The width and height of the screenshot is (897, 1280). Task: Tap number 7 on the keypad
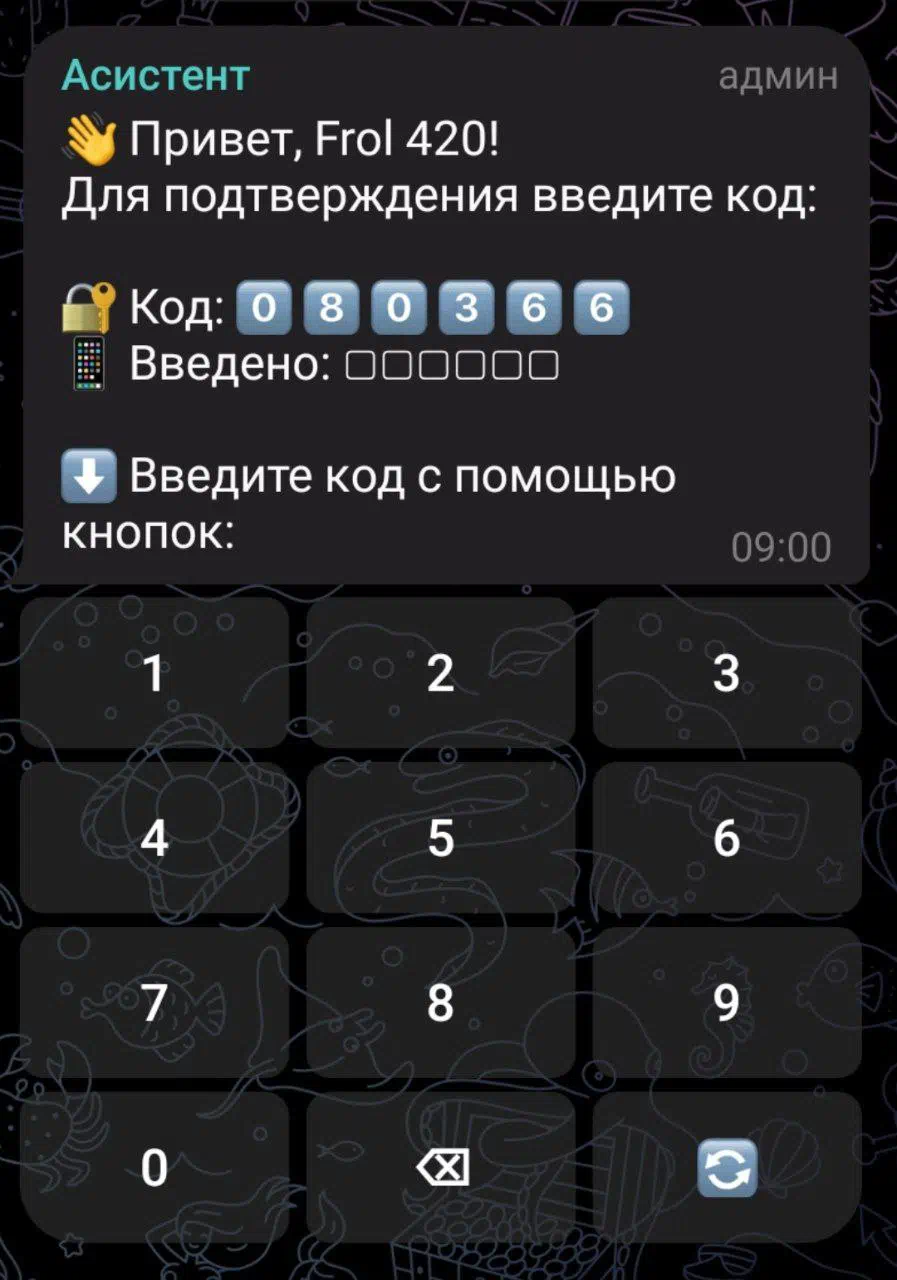click(x=154, y=1002)
